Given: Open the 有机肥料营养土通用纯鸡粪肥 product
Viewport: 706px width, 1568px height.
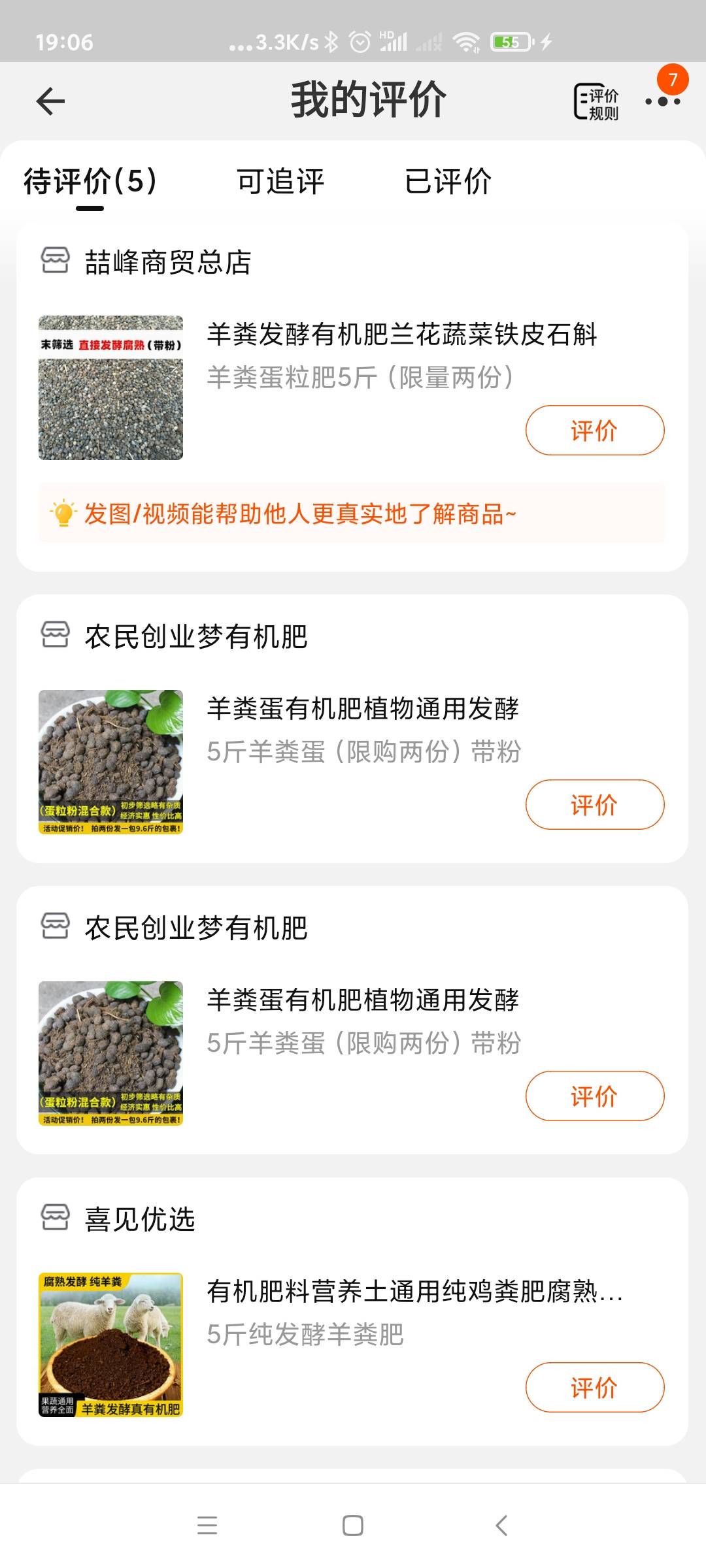Looking at the screenshot, I should pyautogui.click(x=413, y=1292).
